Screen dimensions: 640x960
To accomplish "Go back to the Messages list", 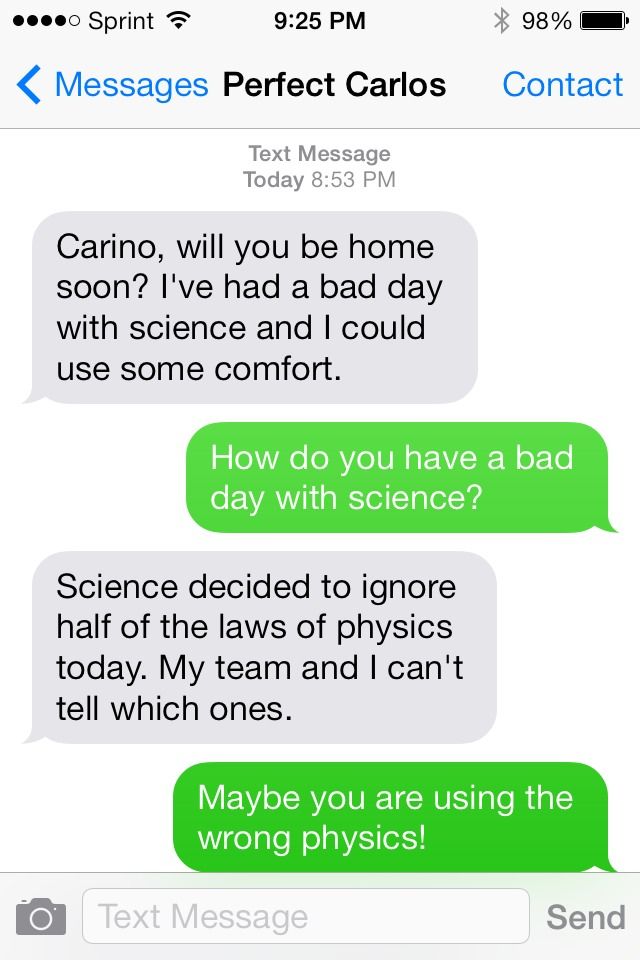I will coord(110,86).
